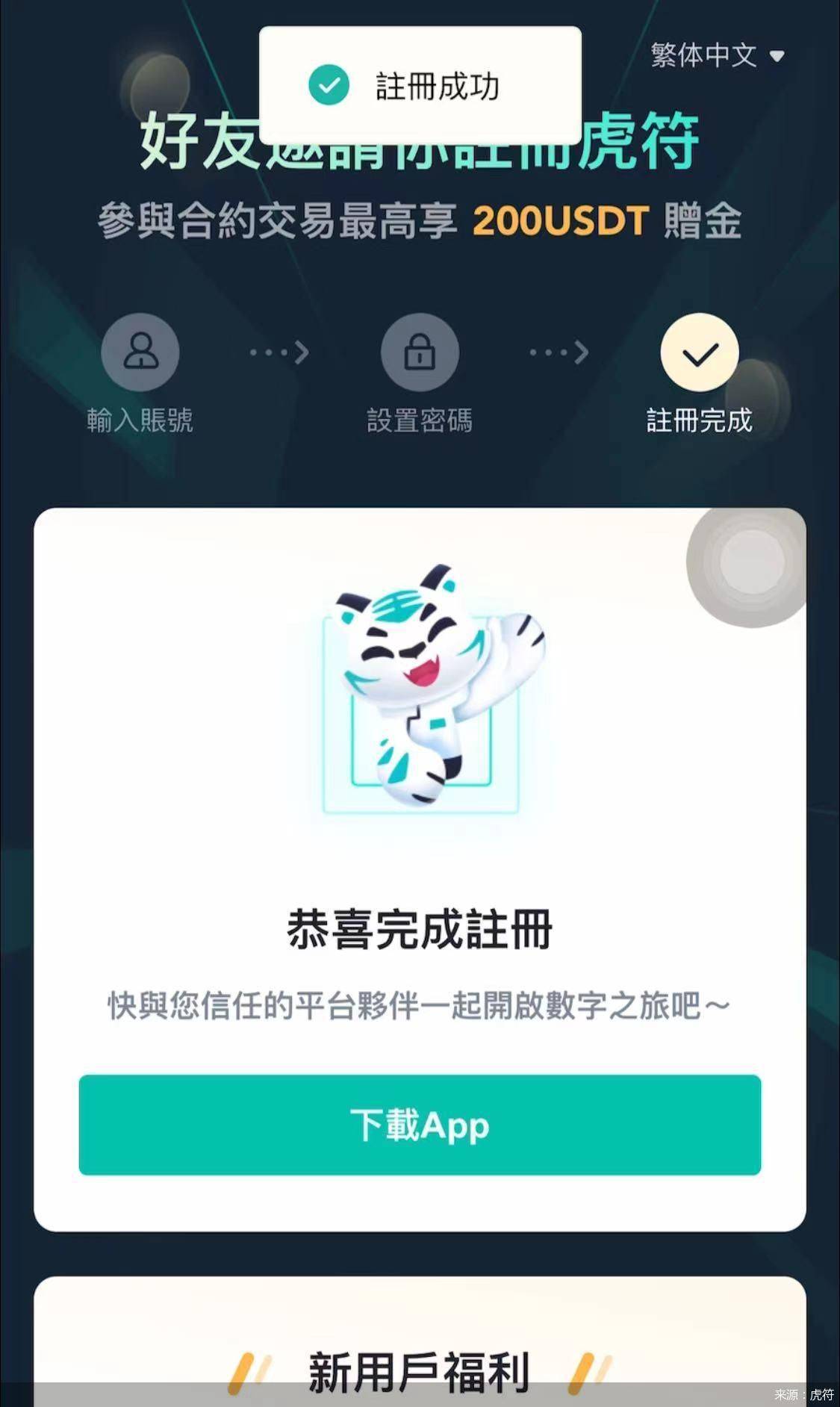Click the dropdown triangle next to 繁体中文
Screen dimensions: 840x1407
point(778,56)
